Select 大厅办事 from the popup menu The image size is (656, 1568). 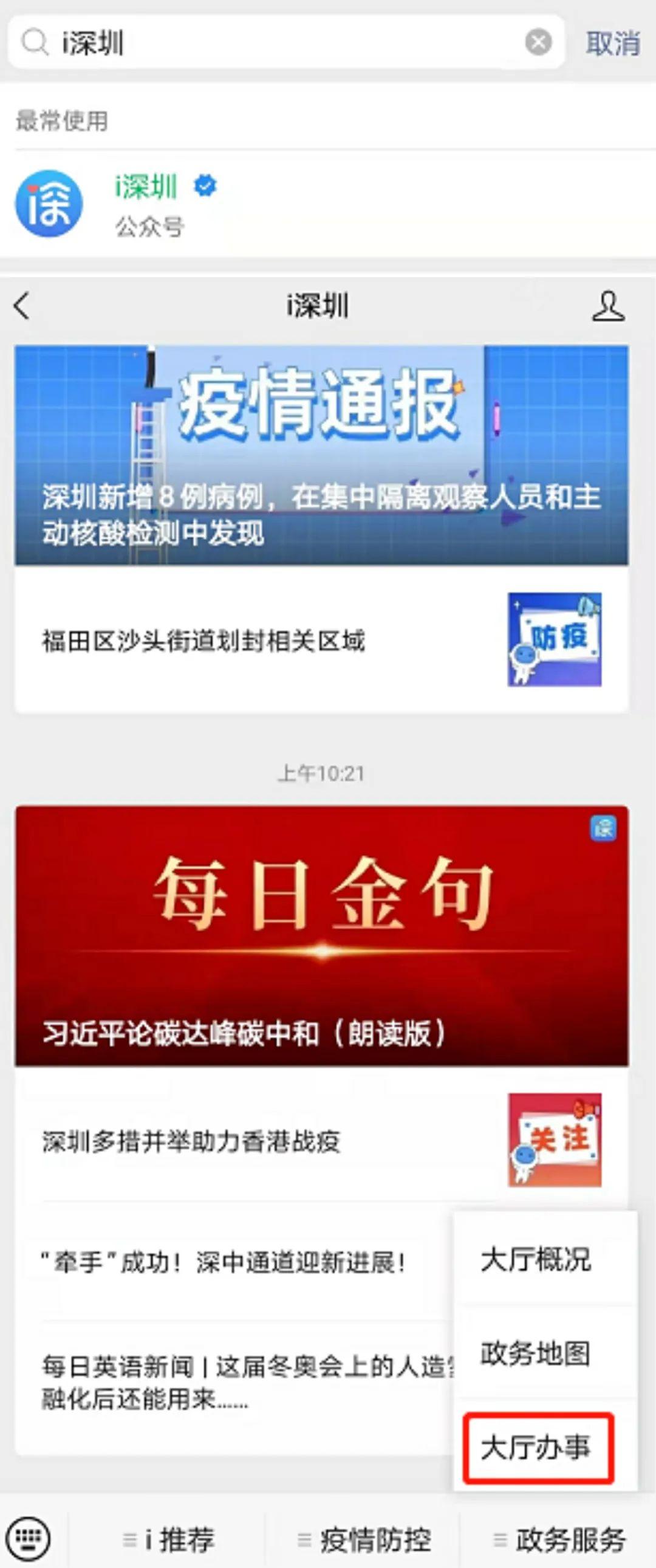(x=536, y=1447)
